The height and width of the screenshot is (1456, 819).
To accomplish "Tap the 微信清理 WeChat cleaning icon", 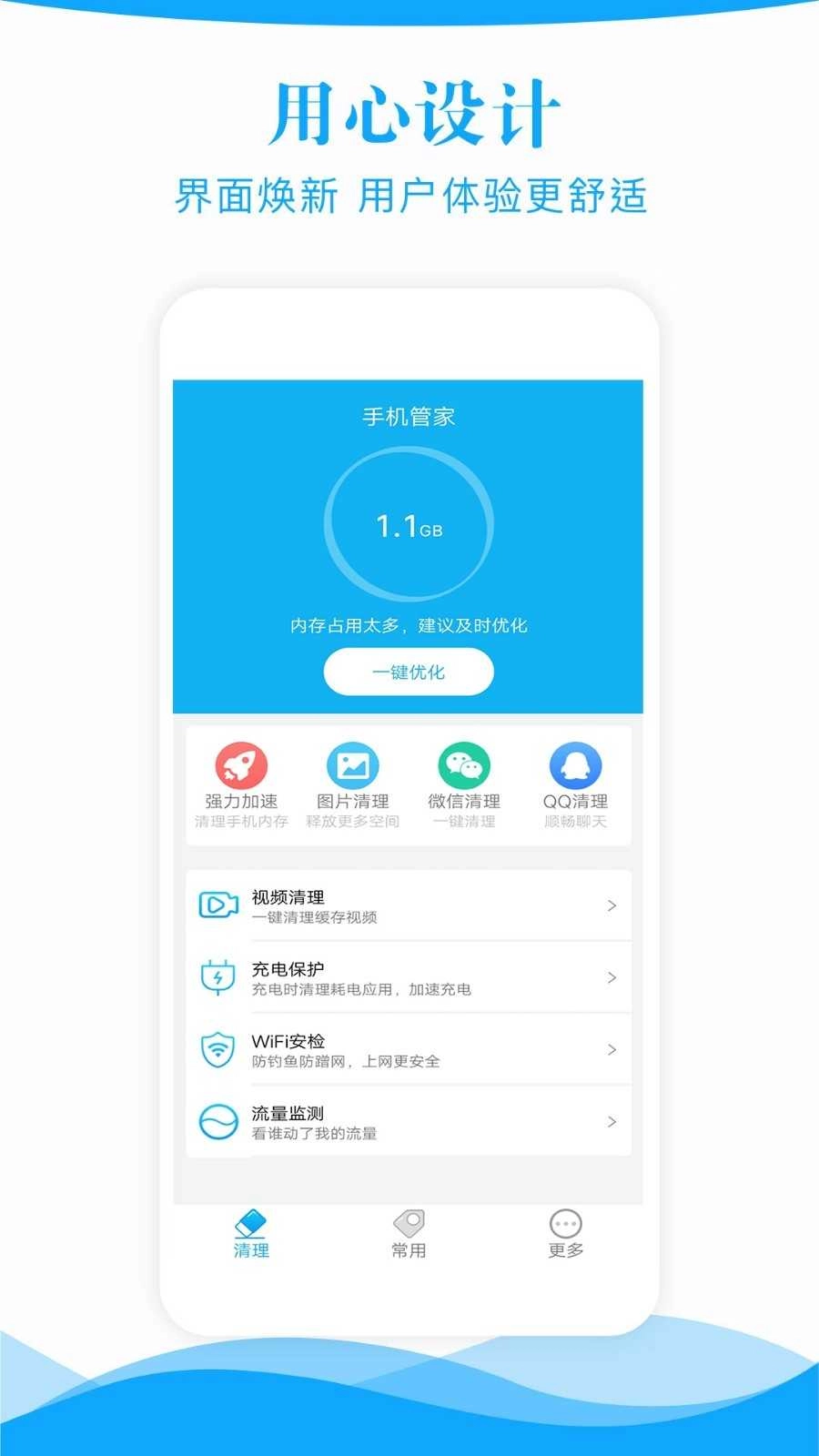I will pos(466,766).
